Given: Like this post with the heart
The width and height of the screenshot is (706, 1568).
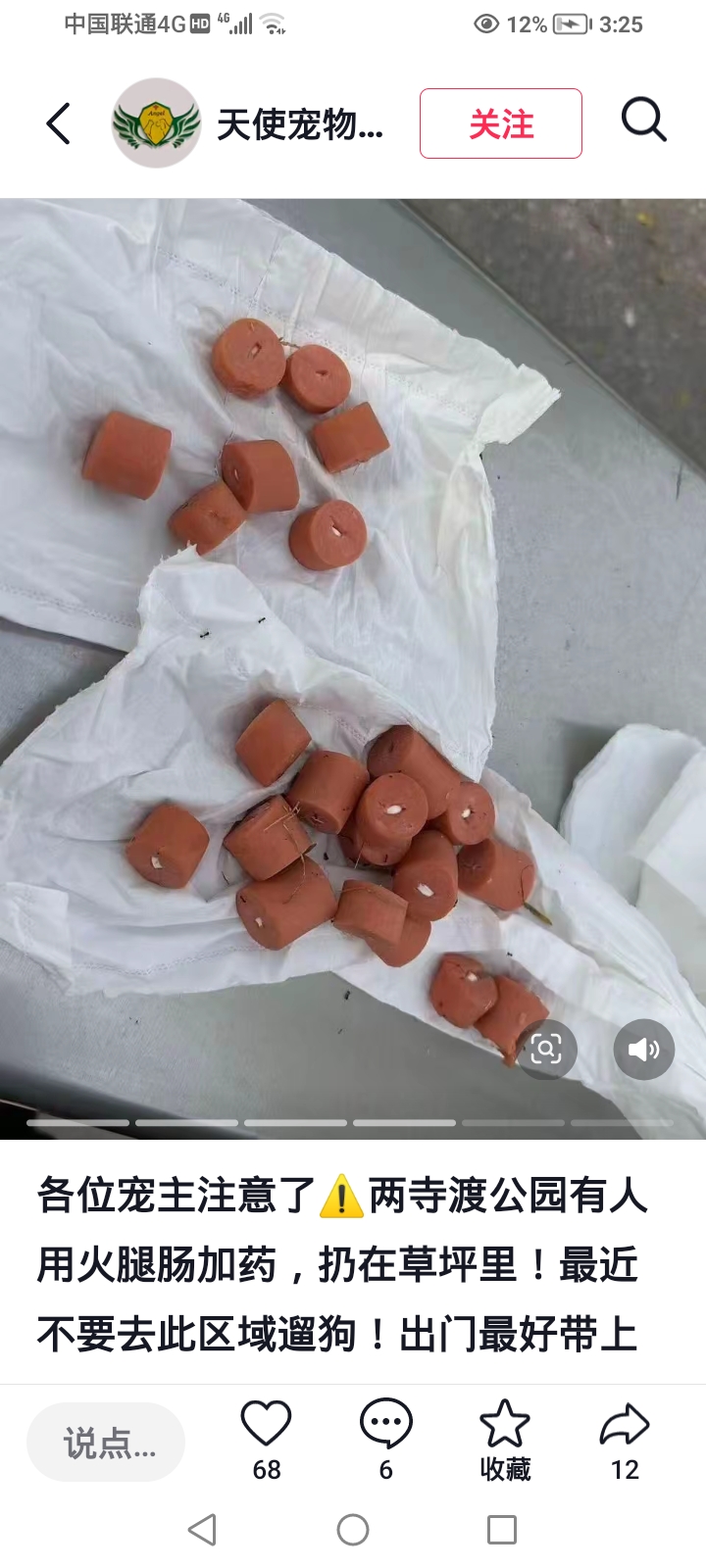Looking at the screenshot, I should click(267, 1424).
